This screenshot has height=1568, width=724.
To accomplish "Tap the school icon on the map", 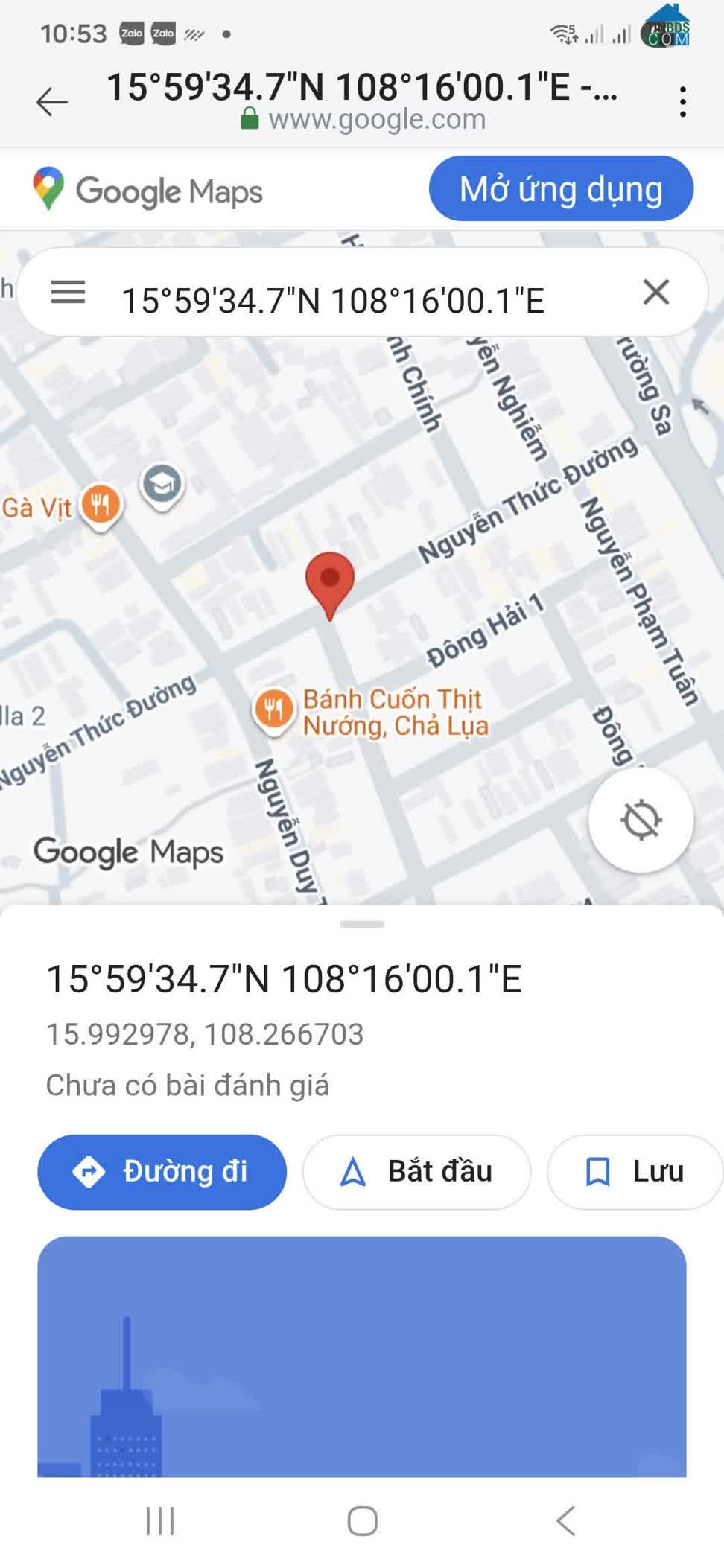I will [162, 482].
